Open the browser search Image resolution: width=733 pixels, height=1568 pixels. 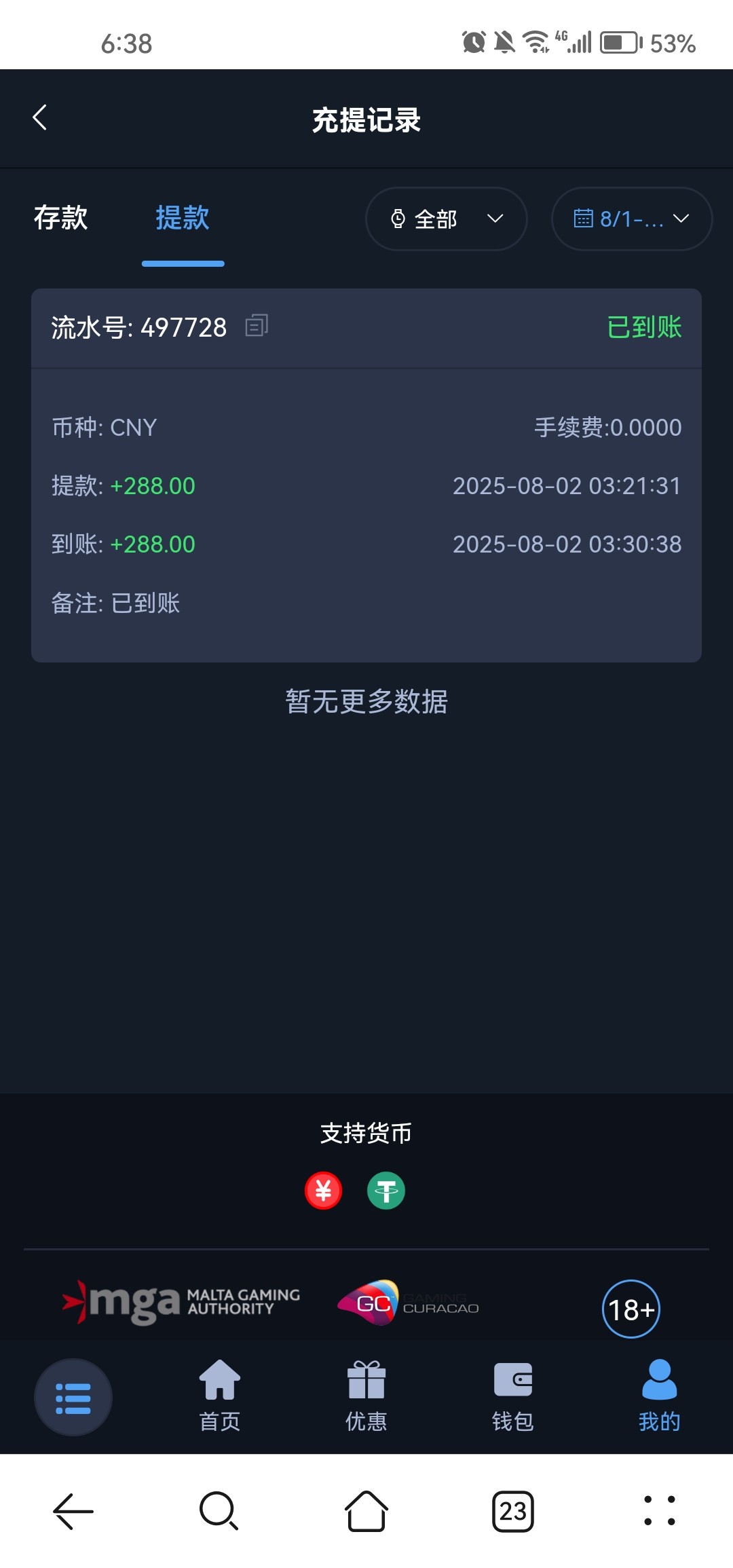coord(219,1512)
